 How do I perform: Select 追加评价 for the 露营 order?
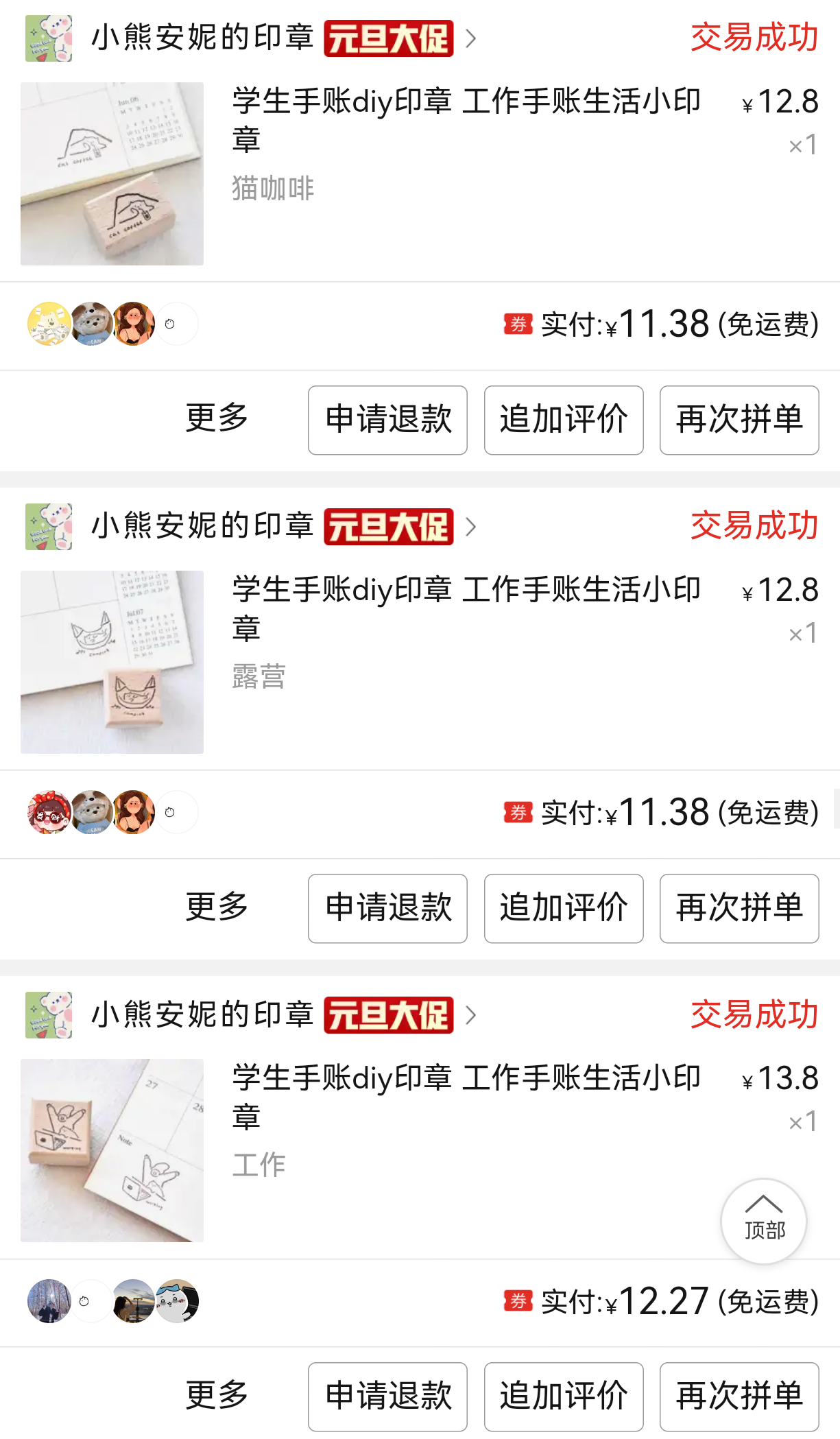(x=564, y=908)
